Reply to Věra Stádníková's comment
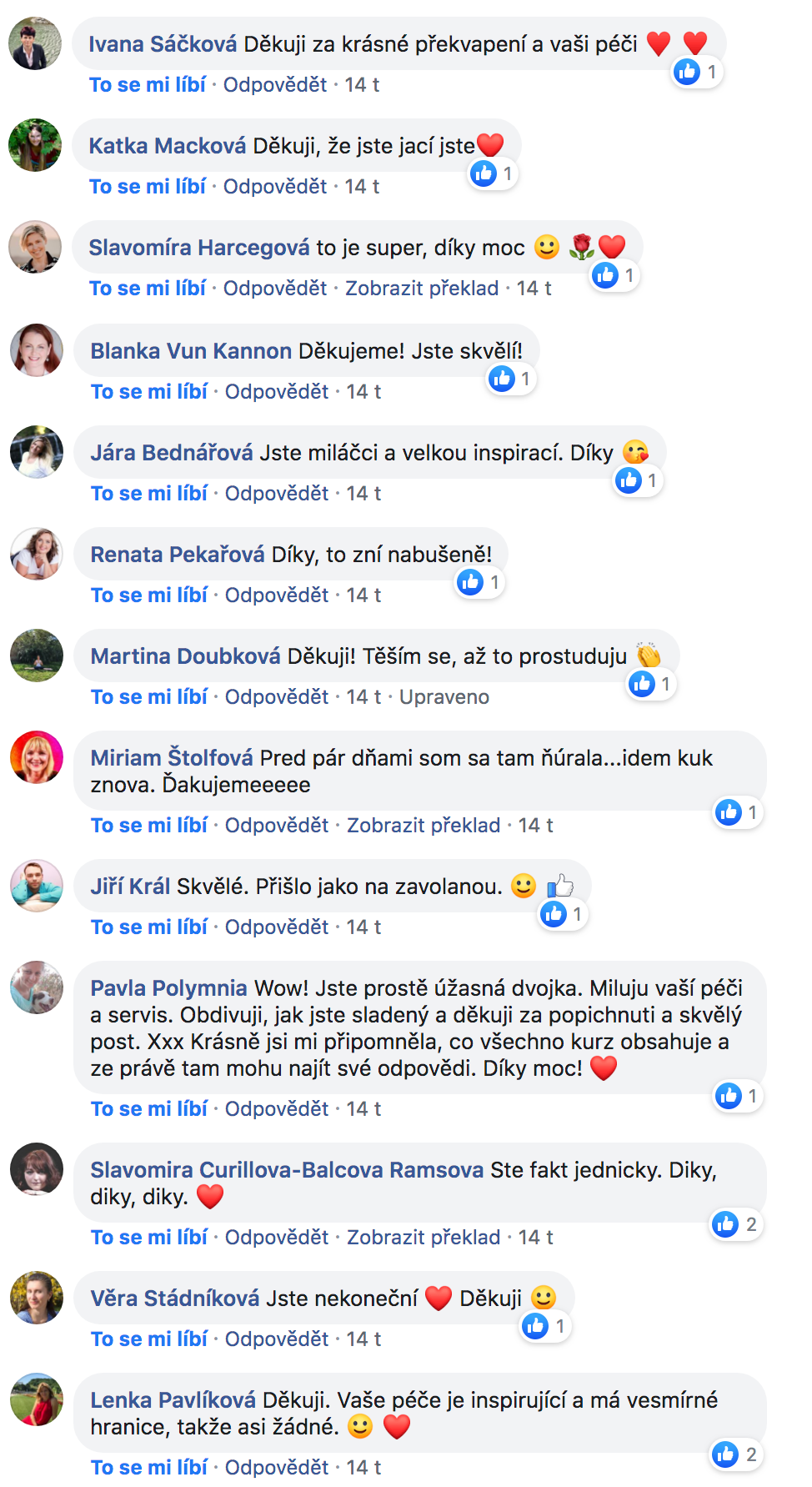The image size is (812, 1487). tap(277, 1339)
